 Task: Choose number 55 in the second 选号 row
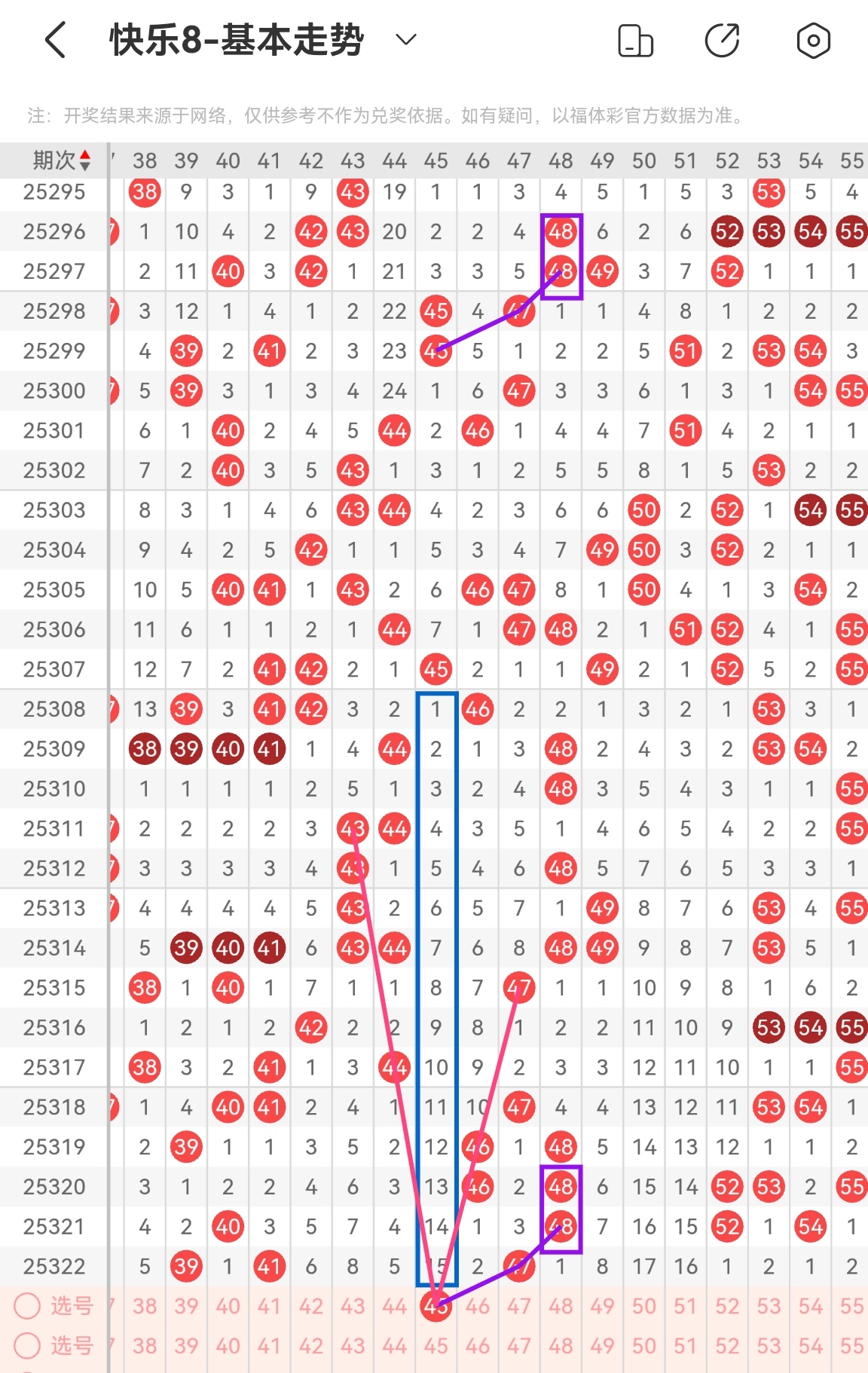(851, 1346)
